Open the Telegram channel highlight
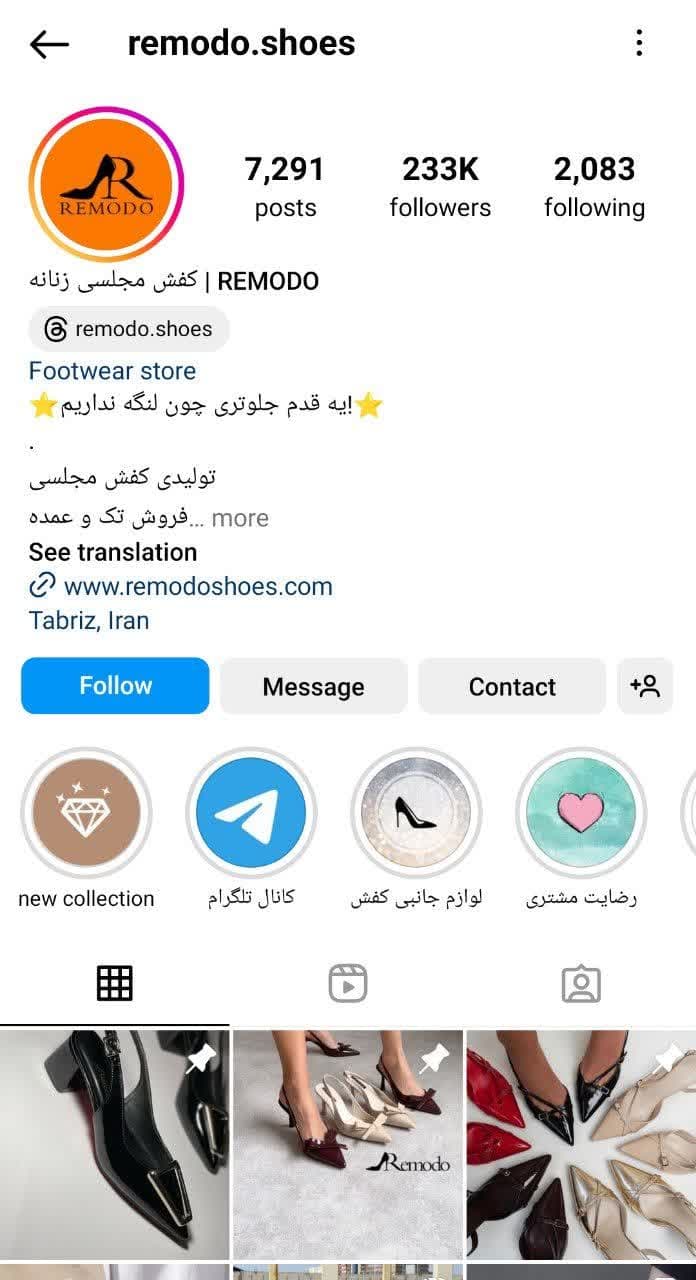 pyautogui.click(x=251, y=813)
